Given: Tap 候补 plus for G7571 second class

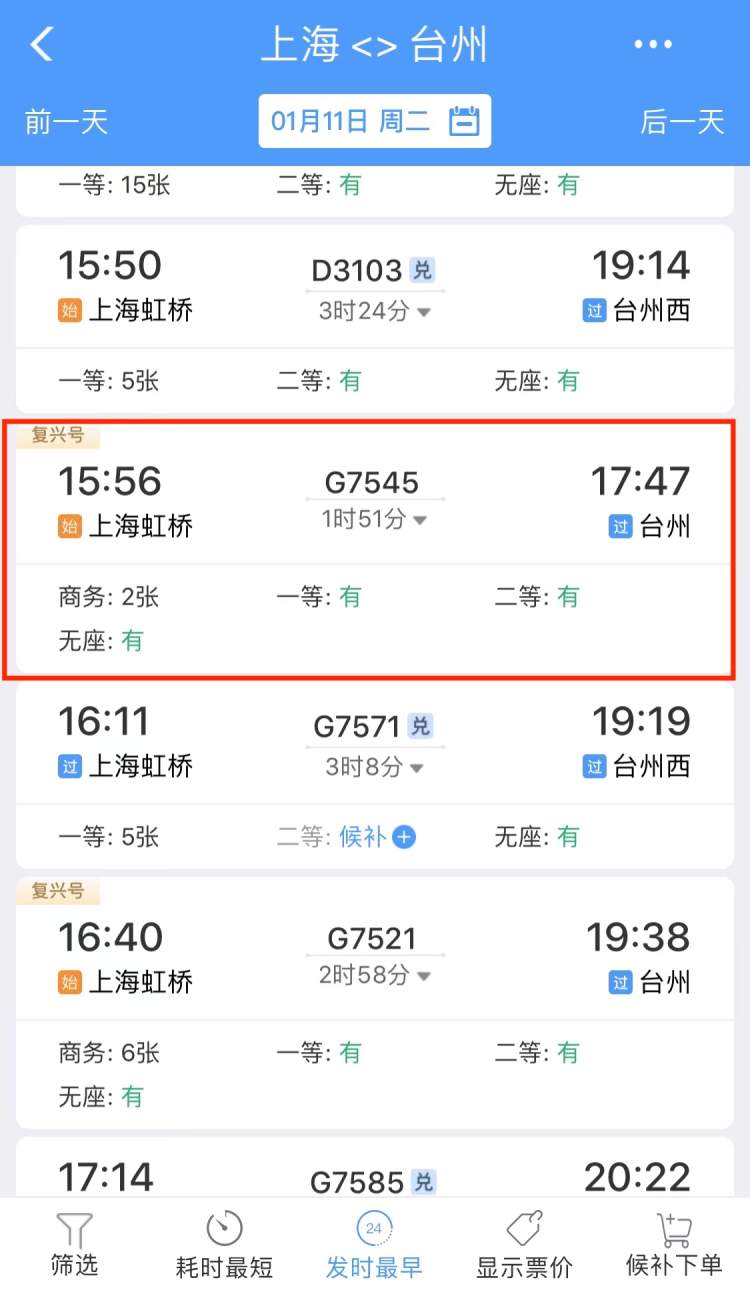Looking at the screenshot, I should [x=403, y=837].
